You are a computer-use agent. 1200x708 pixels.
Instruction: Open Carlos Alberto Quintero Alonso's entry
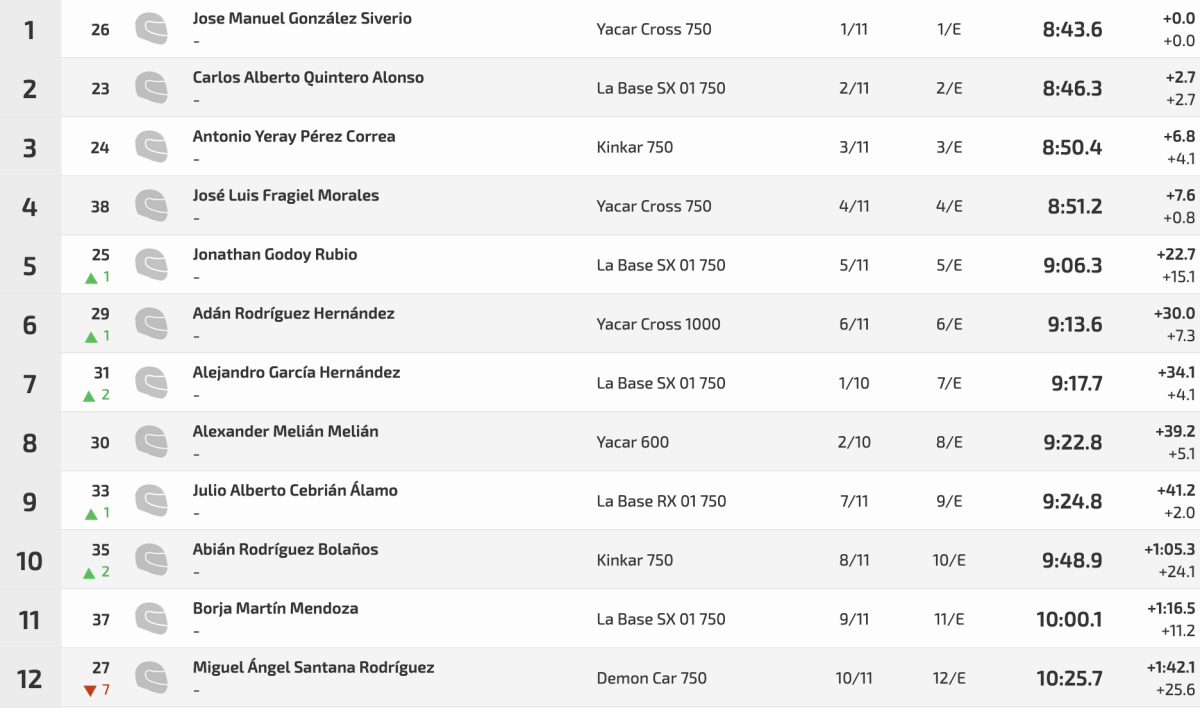(308, 78)
